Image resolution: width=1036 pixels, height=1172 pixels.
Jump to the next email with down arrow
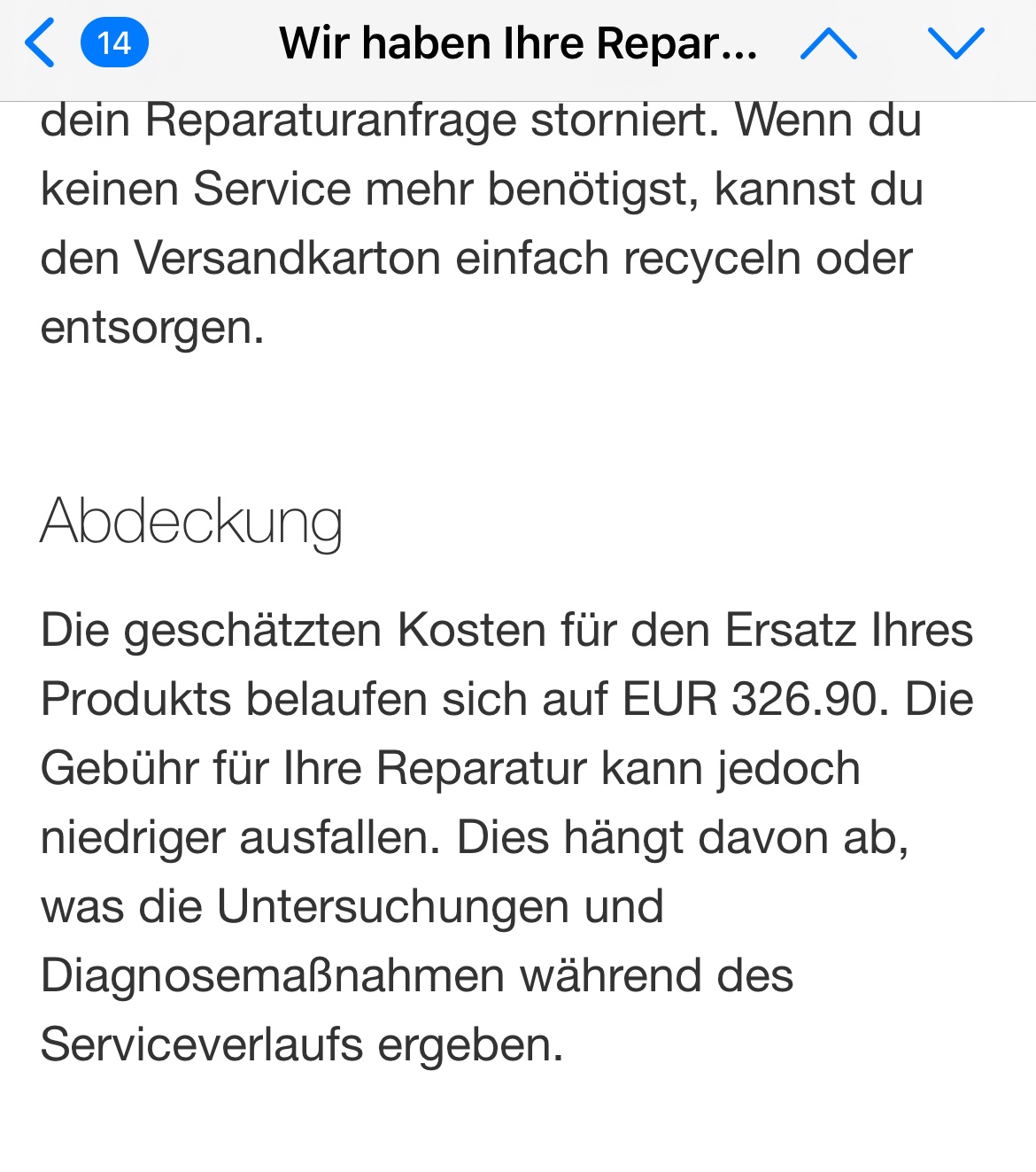pos(956,43)
